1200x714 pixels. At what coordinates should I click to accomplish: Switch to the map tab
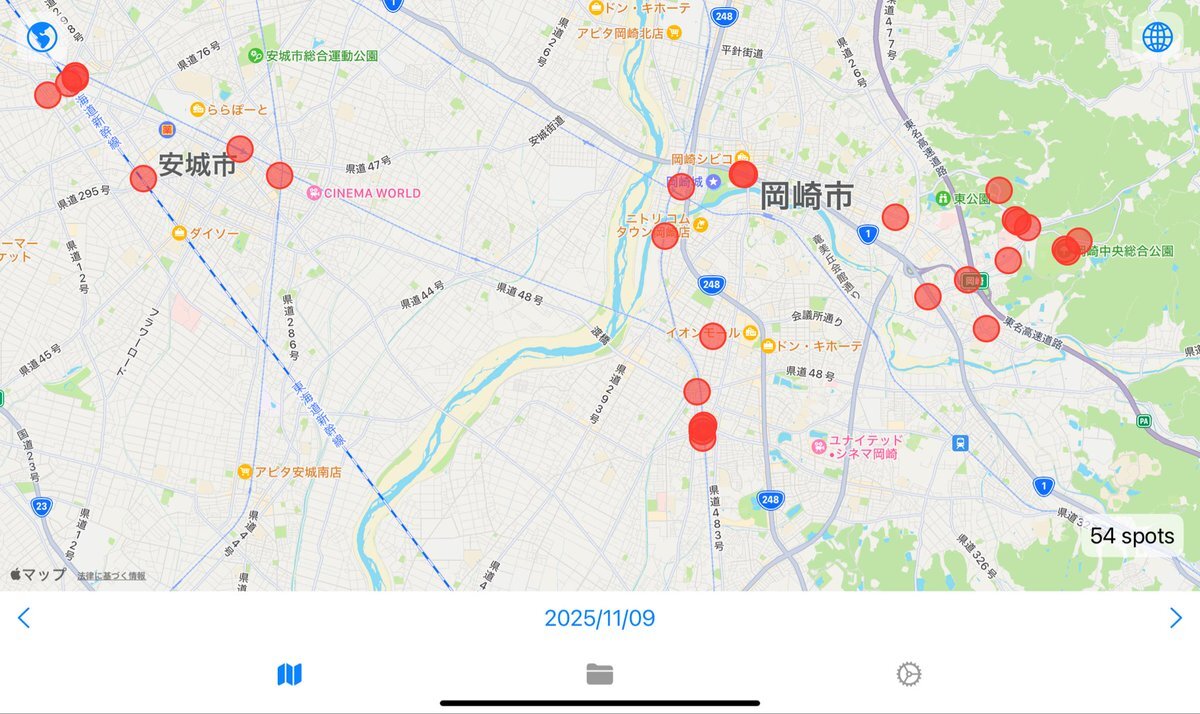pyautogui.click(x=289, y=675)
